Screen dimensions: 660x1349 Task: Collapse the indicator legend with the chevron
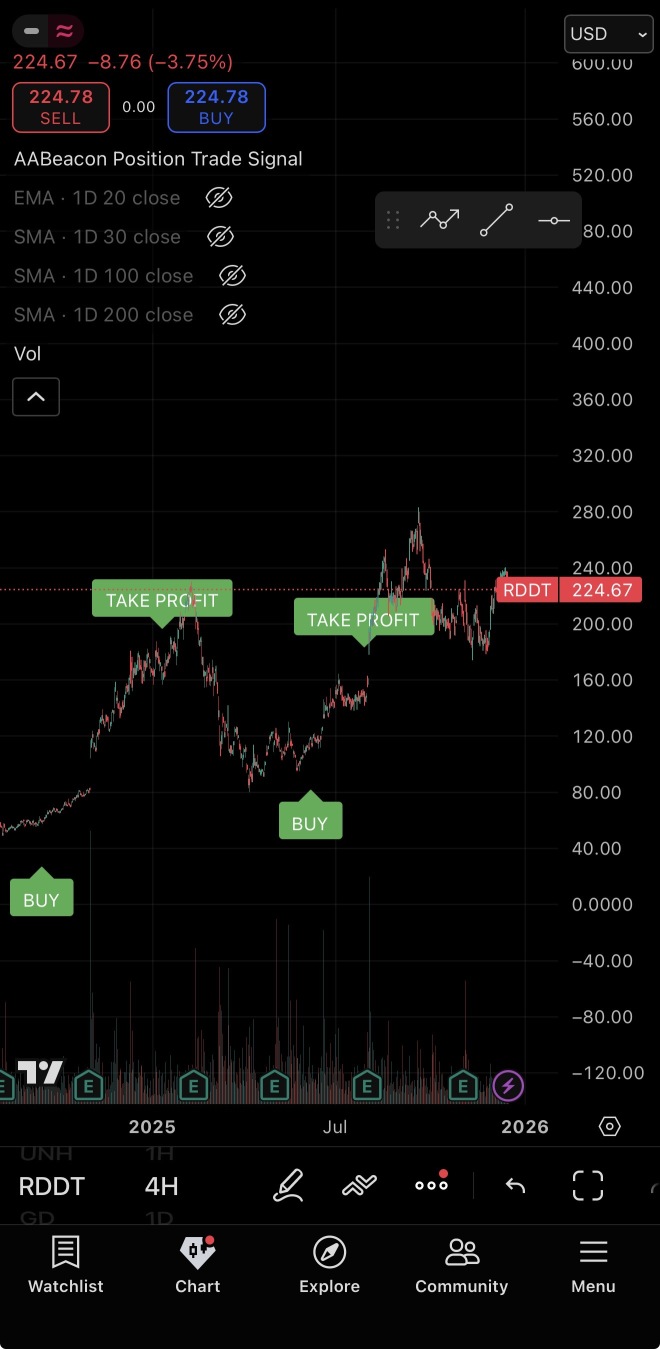(36, 397)
